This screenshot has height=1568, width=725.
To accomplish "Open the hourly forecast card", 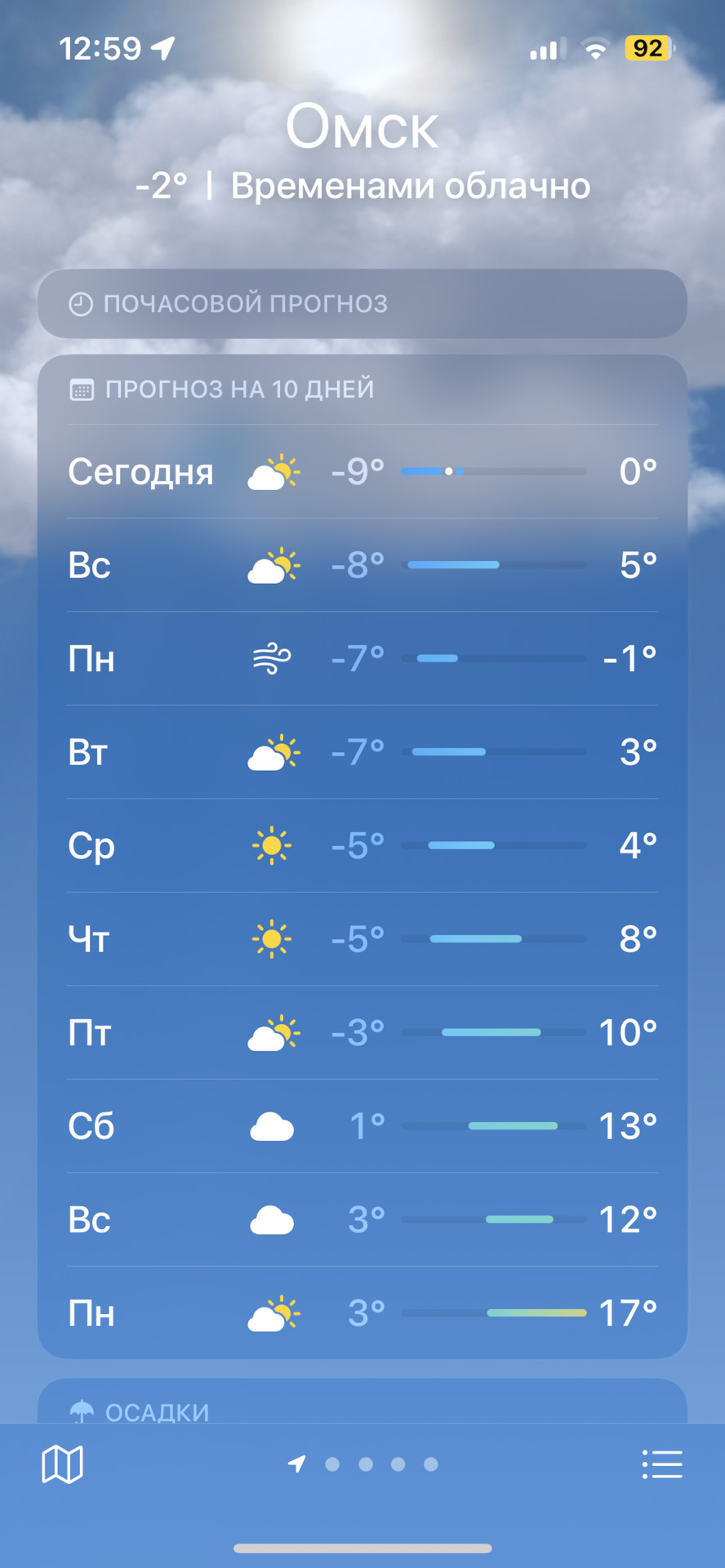I will [362, 304].
